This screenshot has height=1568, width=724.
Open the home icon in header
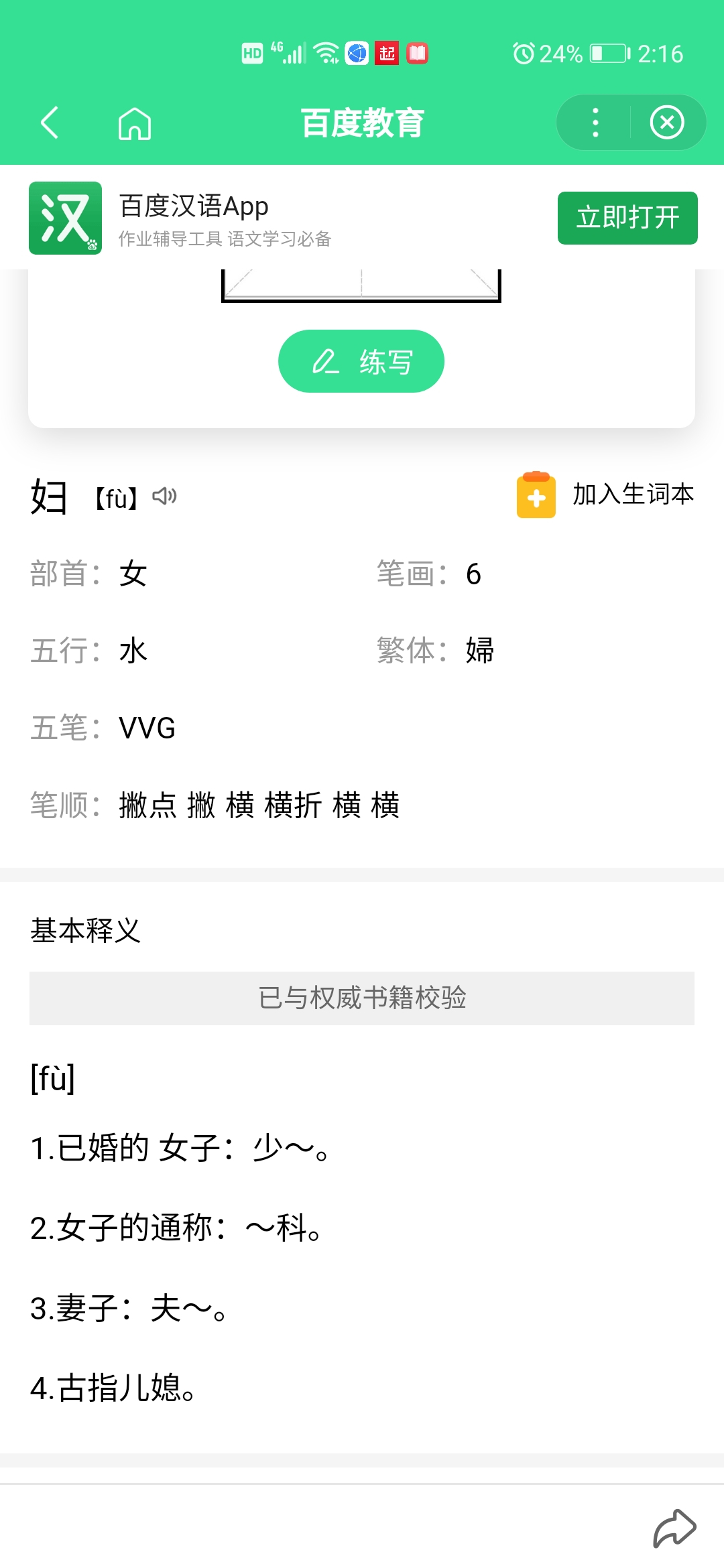point(135,123)
